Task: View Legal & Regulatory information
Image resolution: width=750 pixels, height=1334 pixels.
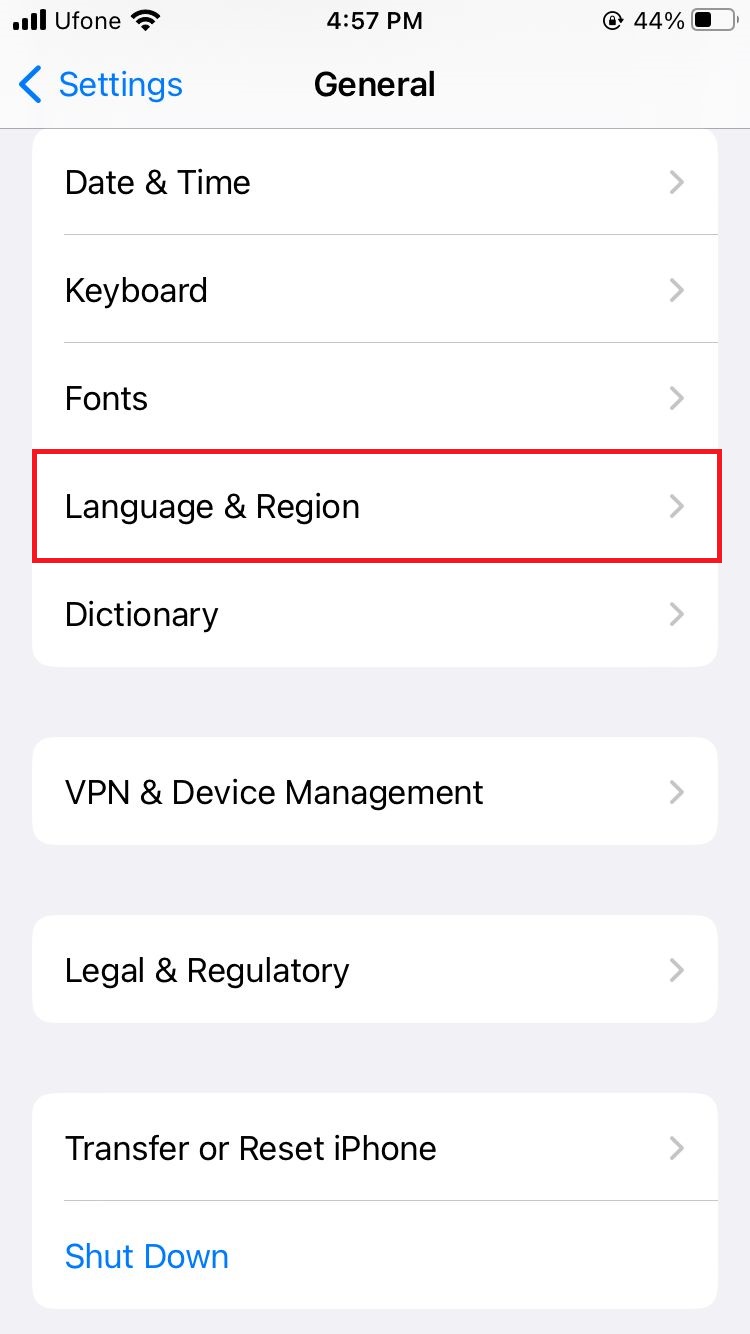Action: (374, 970)
